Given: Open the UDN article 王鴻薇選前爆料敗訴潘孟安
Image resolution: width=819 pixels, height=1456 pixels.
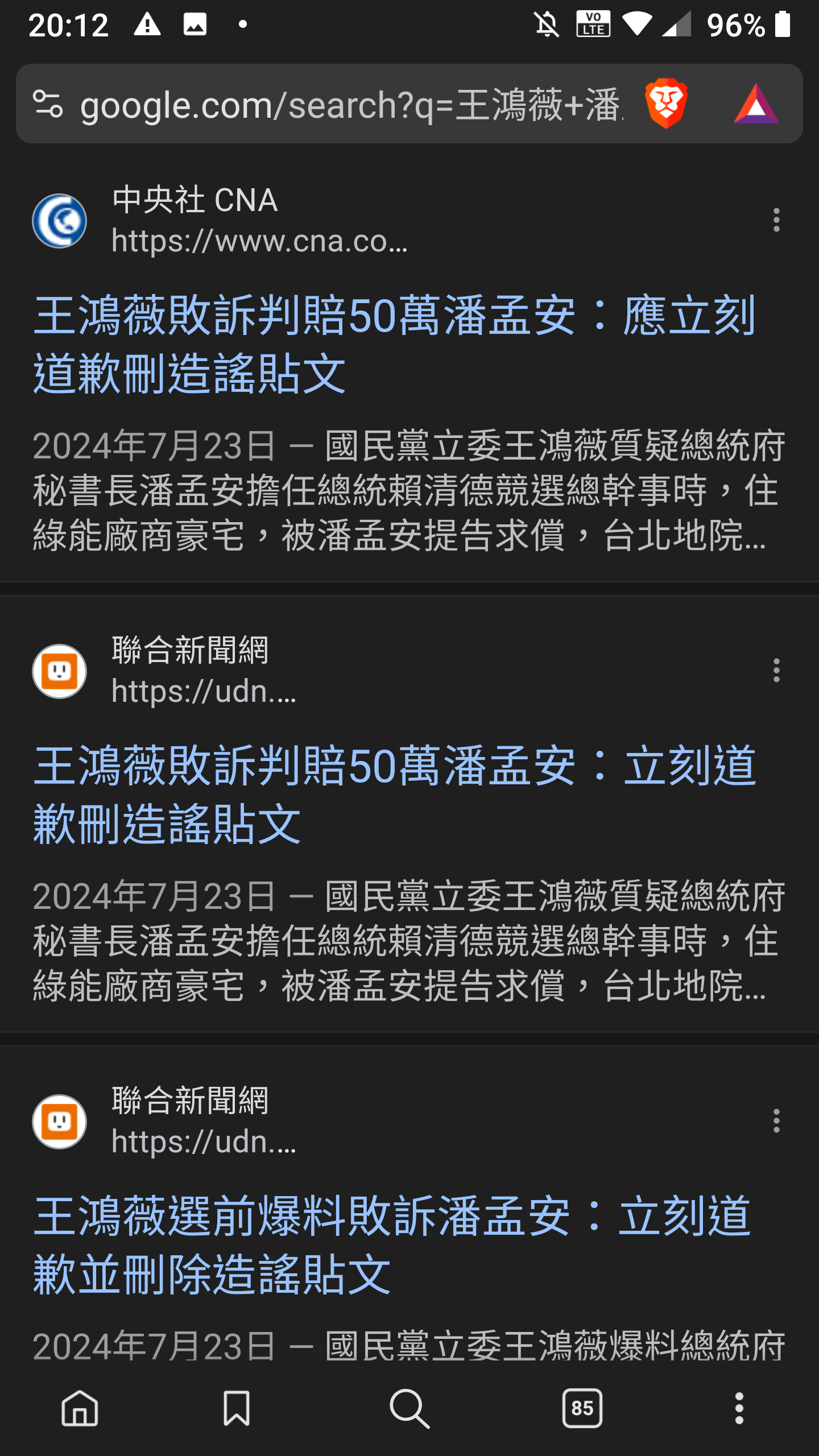Looking at the screenshot, I should pos(392,1245).
